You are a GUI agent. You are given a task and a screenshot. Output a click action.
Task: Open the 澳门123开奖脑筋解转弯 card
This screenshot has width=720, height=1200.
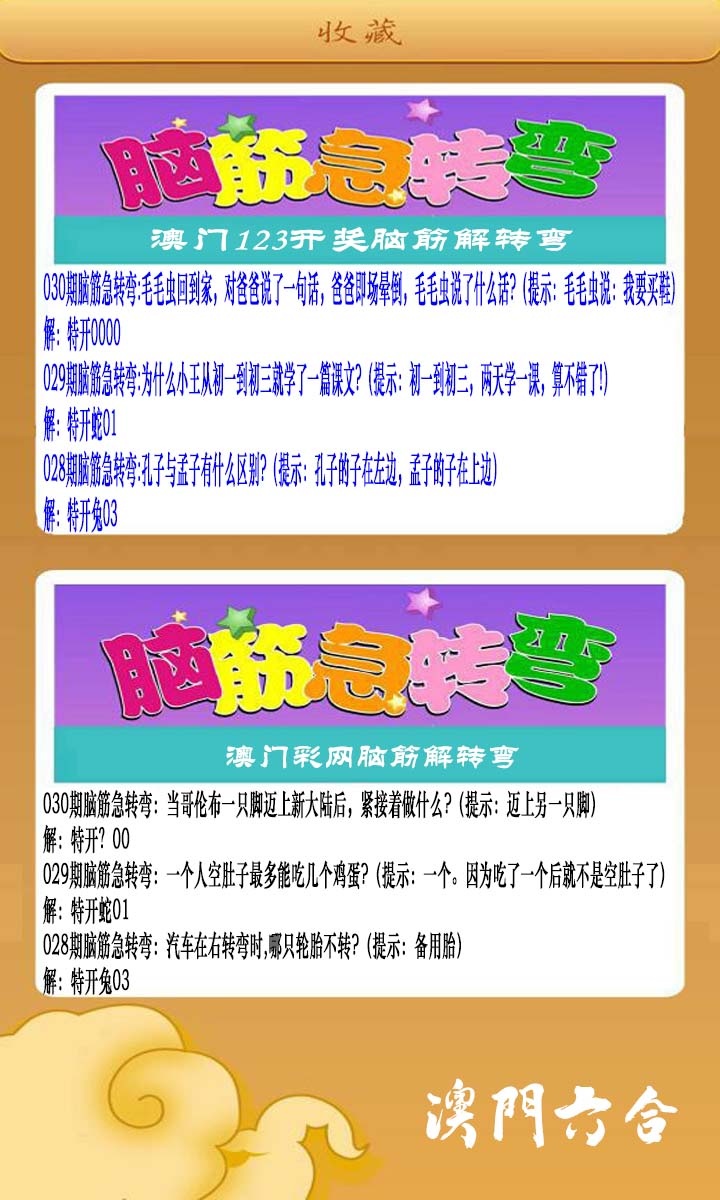tap(360, 310)
